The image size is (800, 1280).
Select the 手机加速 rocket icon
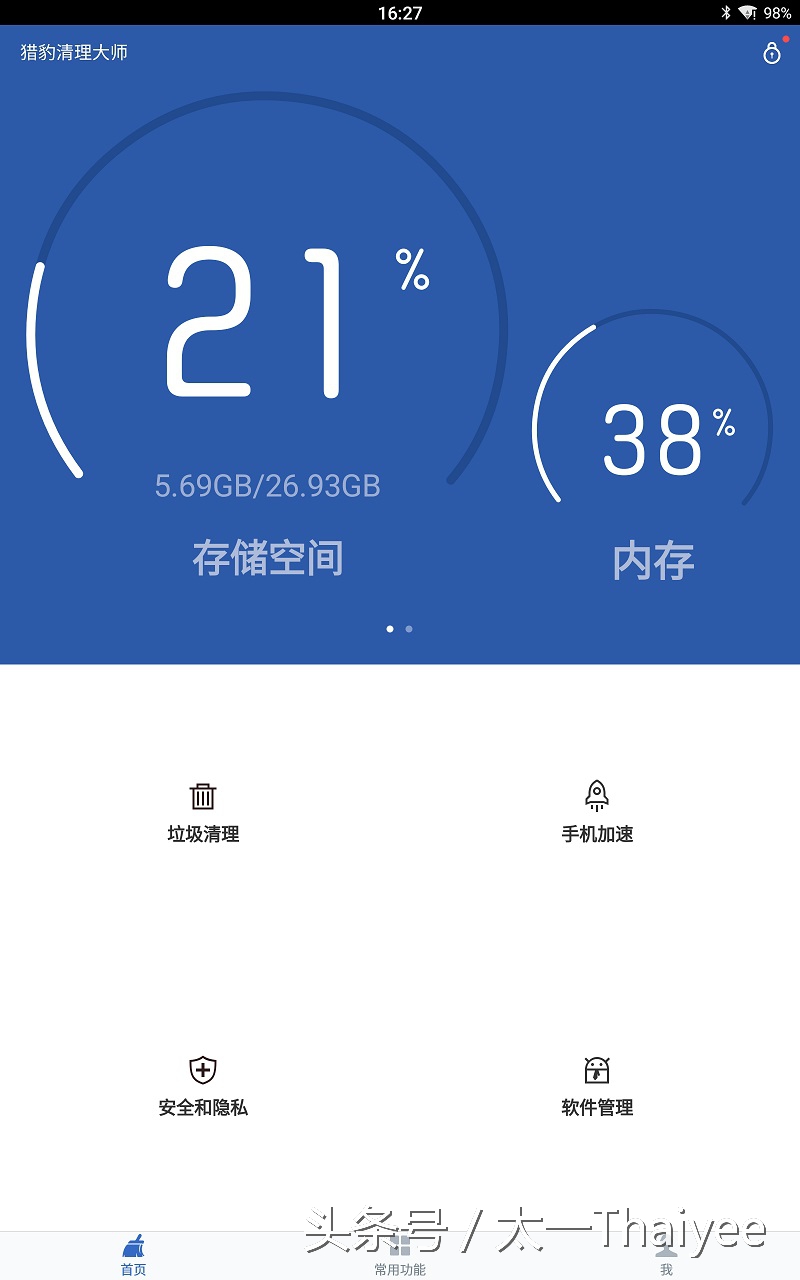(598, 794)
